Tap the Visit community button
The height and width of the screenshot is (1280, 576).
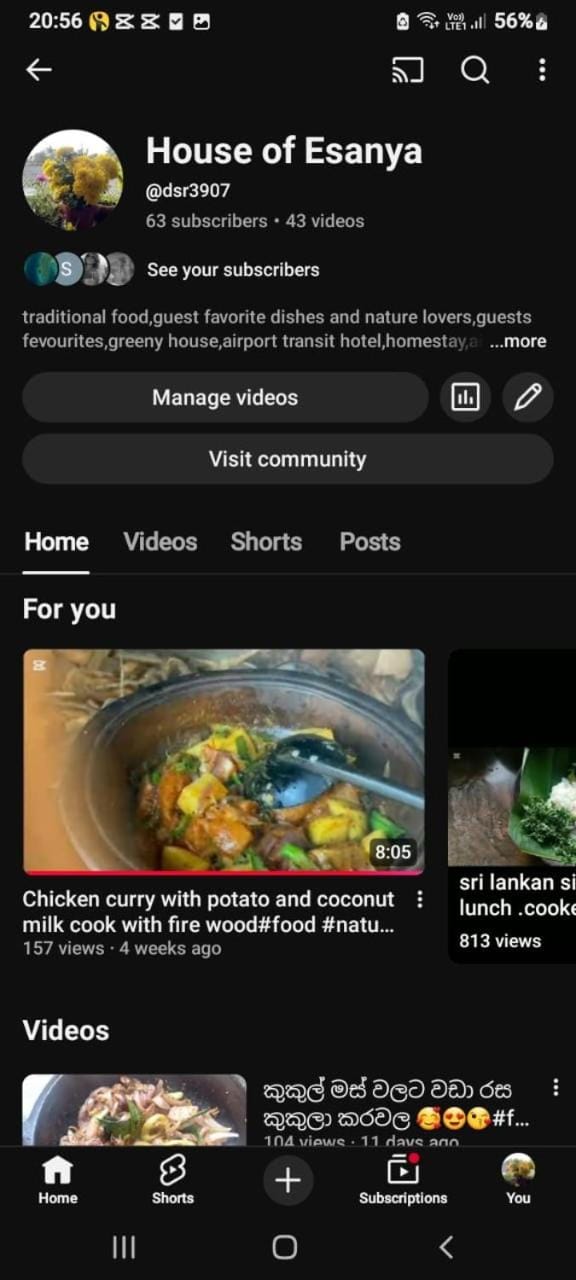(x=288, y=459)
